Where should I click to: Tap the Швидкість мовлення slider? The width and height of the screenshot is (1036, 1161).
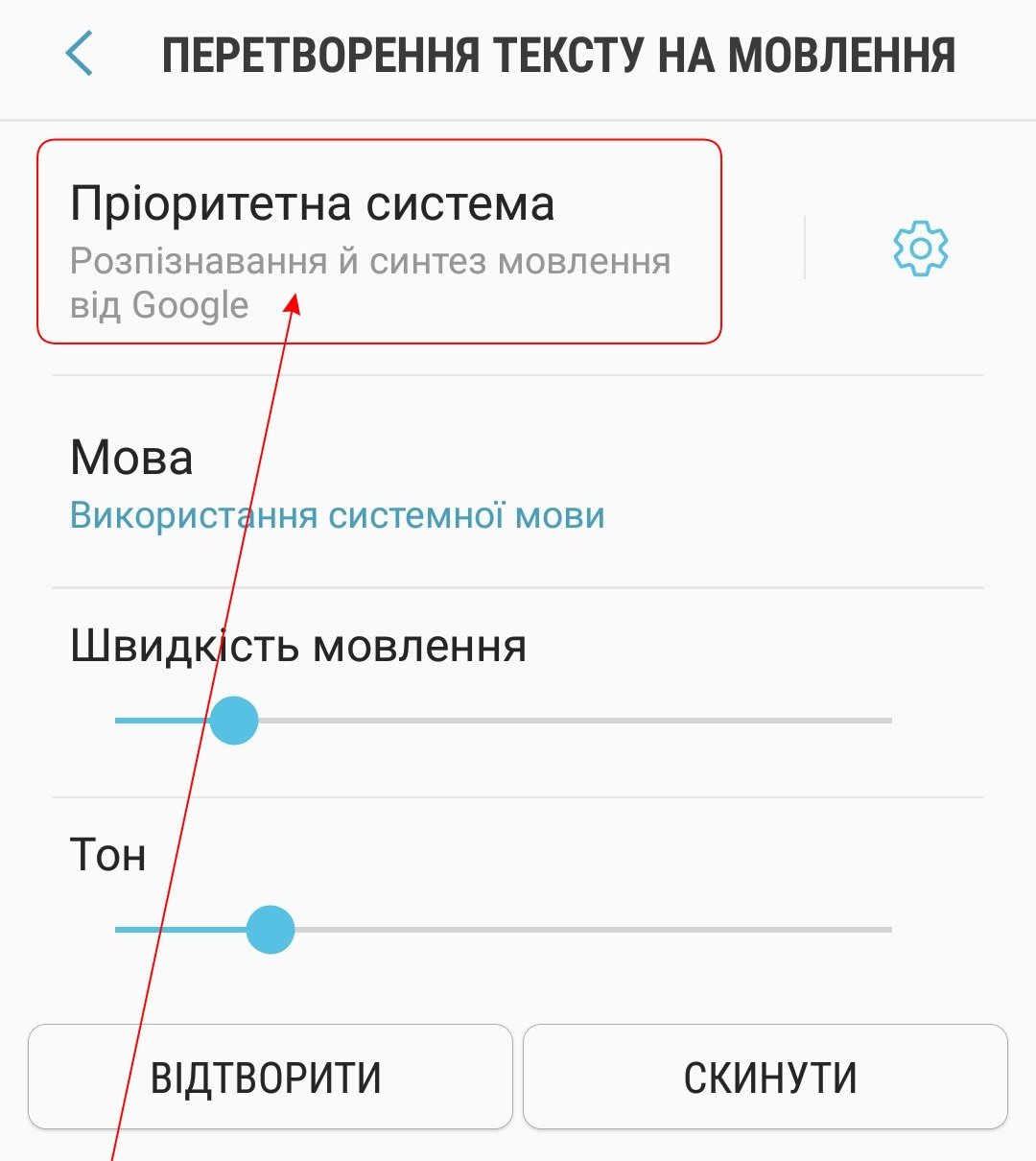coord(504,721)
